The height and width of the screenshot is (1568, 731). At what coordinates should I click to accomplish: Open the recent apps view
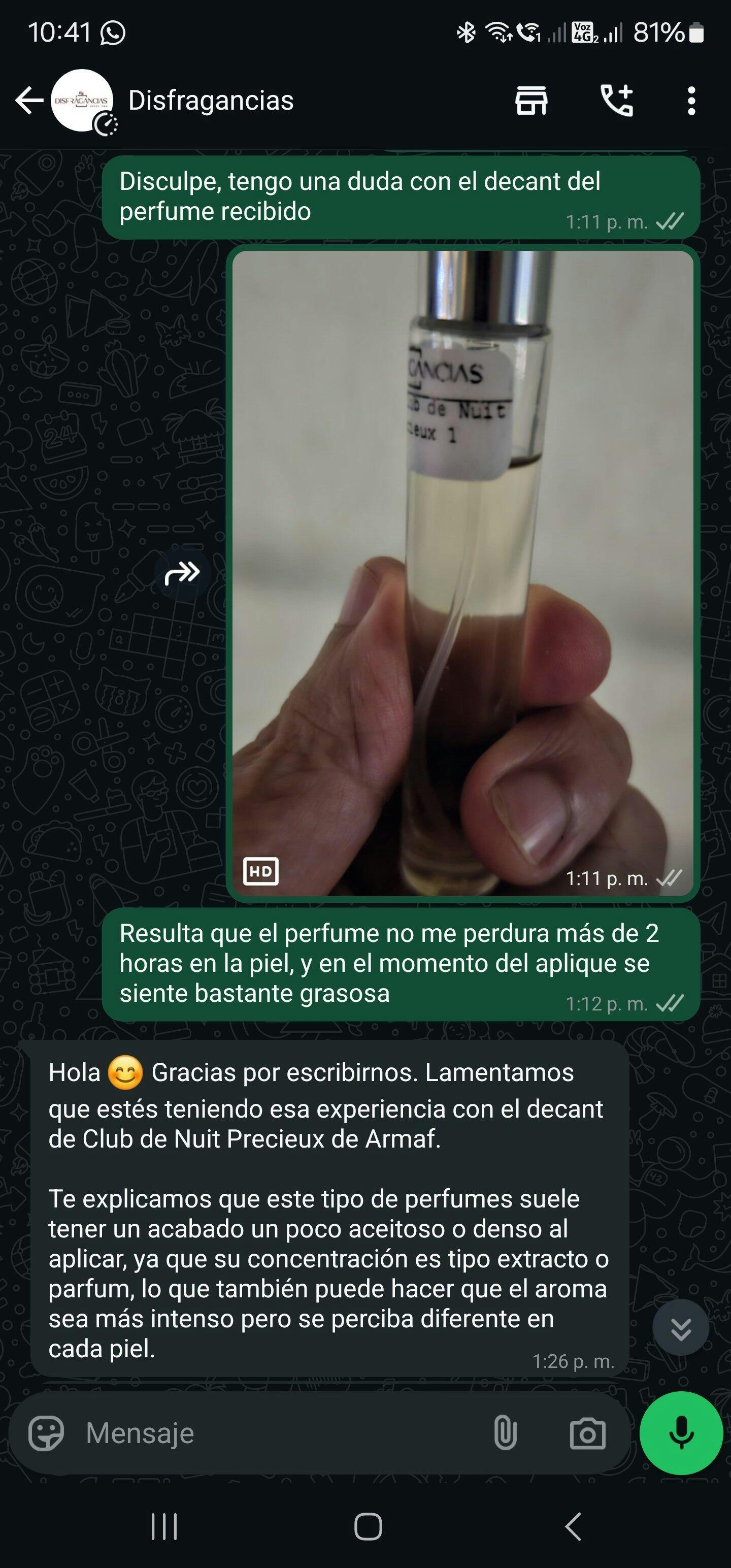click(x=164, y=1526)
